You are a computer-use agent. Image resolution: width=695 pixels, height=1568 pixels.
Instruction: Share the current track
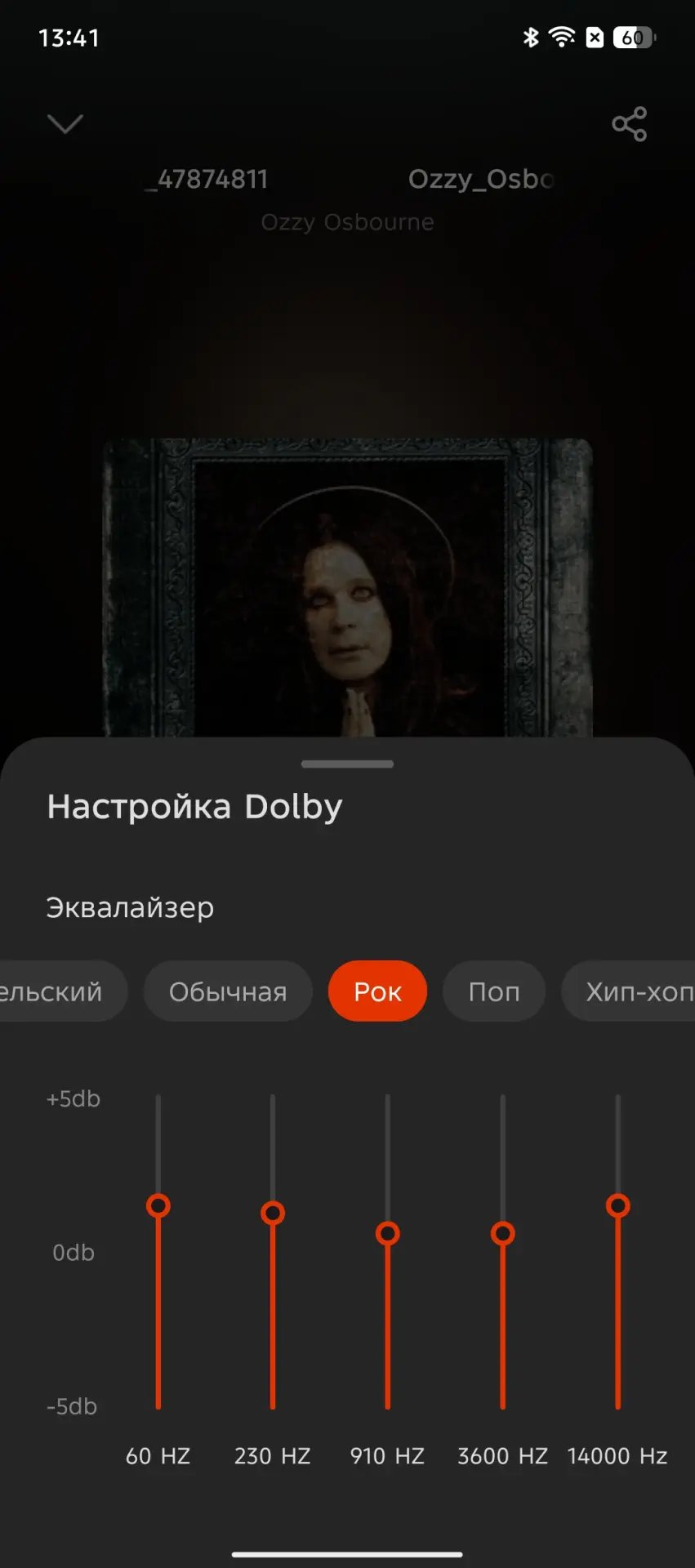tap(629, 124)
